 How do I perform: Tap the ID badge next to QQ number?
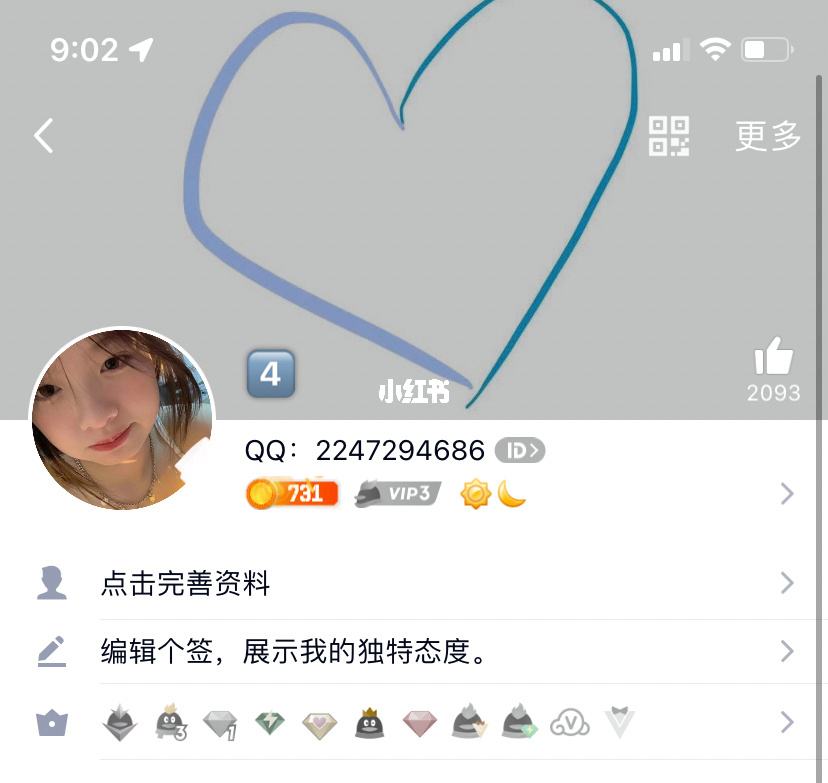click(x=520, y=451)
